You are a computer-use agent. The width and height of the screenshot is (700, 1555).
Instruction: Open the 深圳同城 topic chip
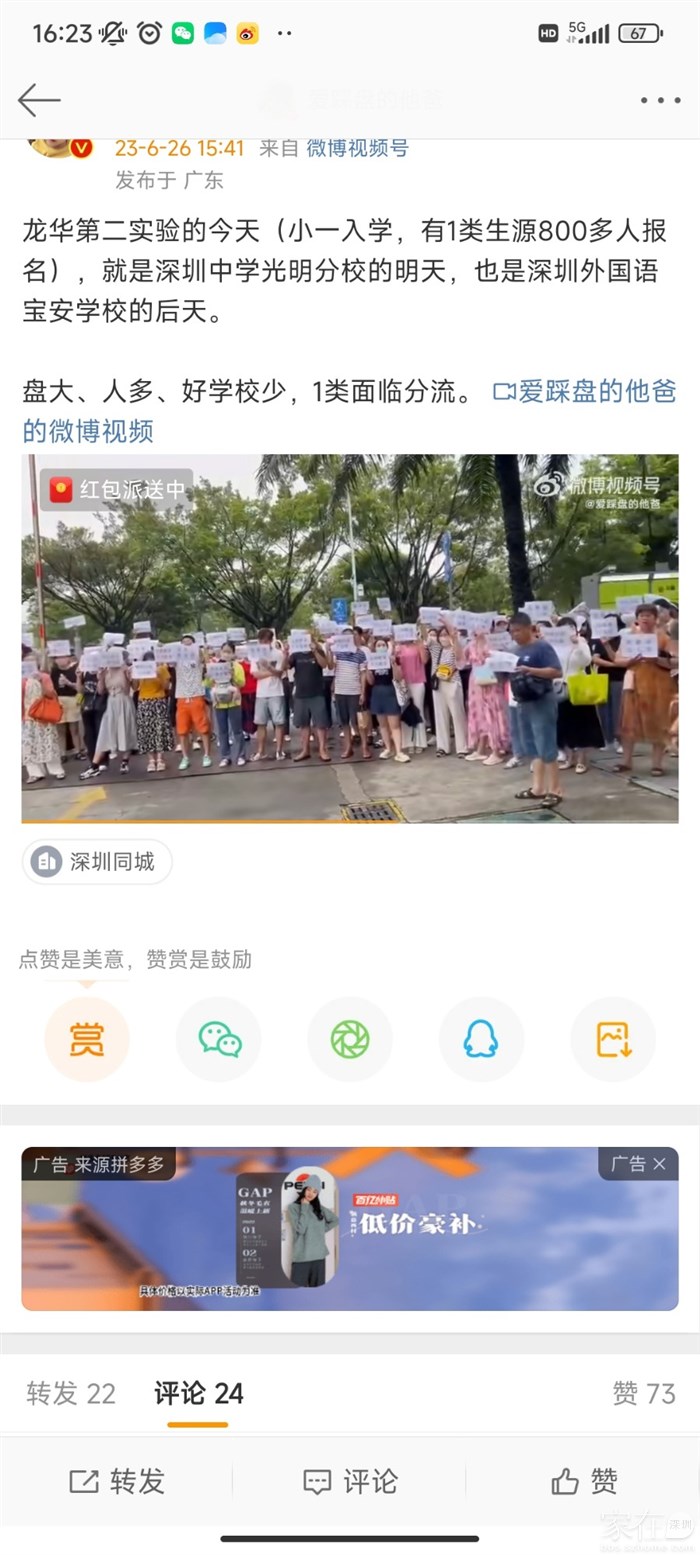pos(97,862)
